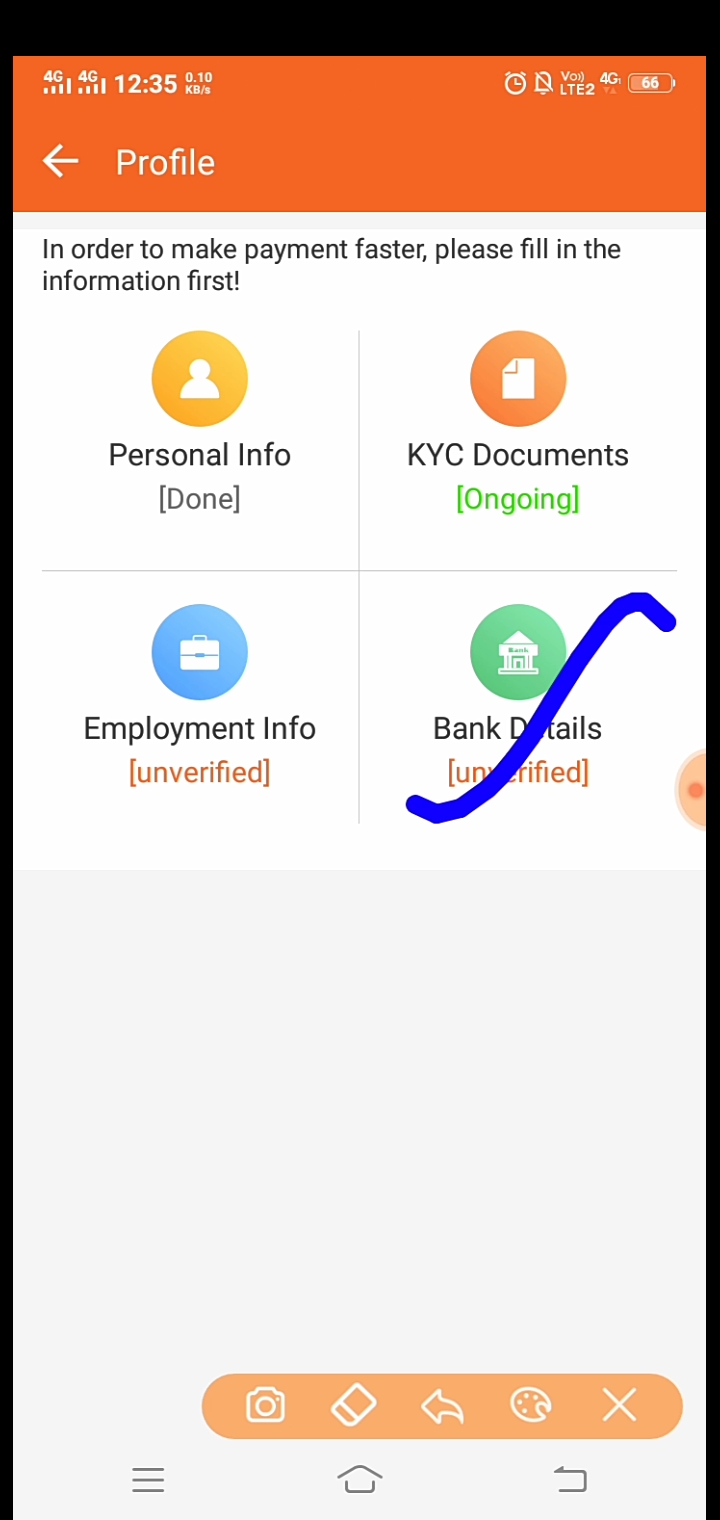Viewport: 720px width, 1520px height.
Task: Close the drawing toolbar
Action: click(619, 1405)
